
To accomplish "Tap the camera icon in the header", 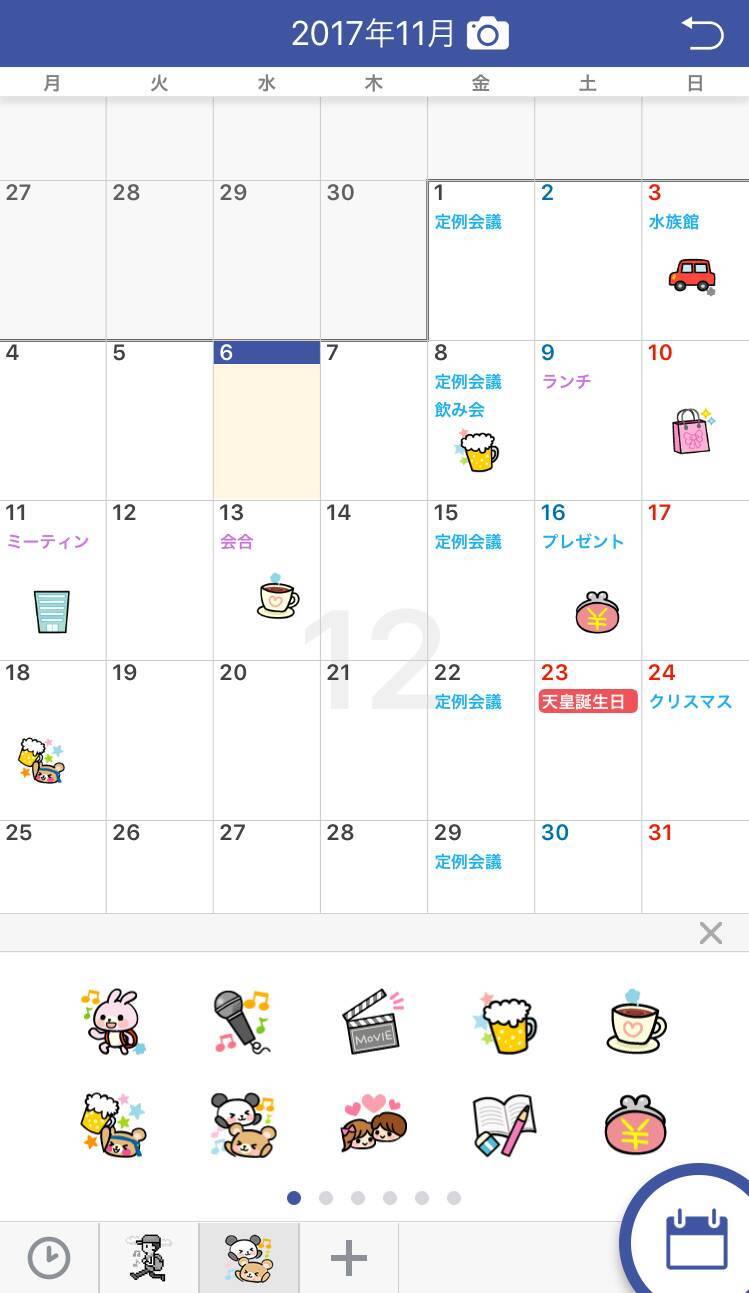I will click(x=488, y=34).
